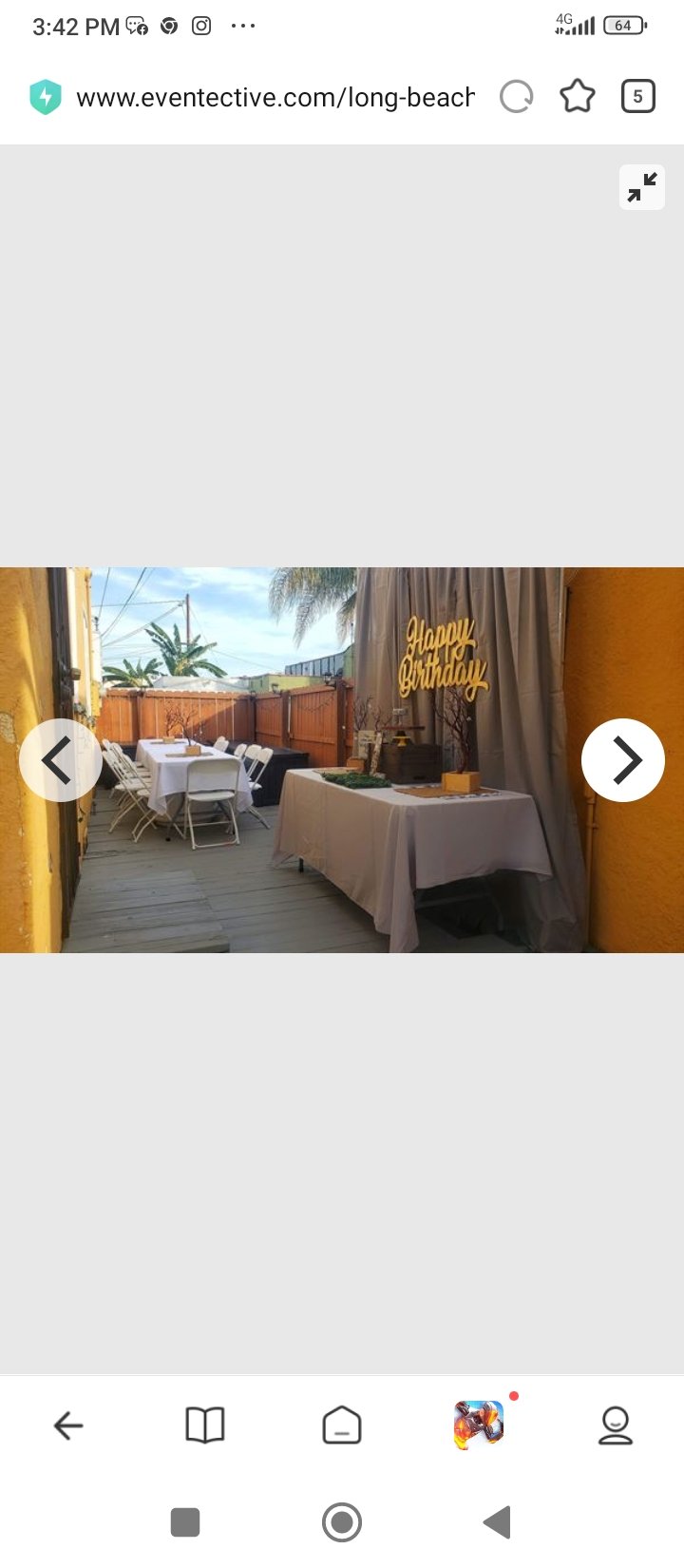Exit the fullscreen image viewer
The image size is (684, 1568).
pyautogui.click(x=642, y=187)
